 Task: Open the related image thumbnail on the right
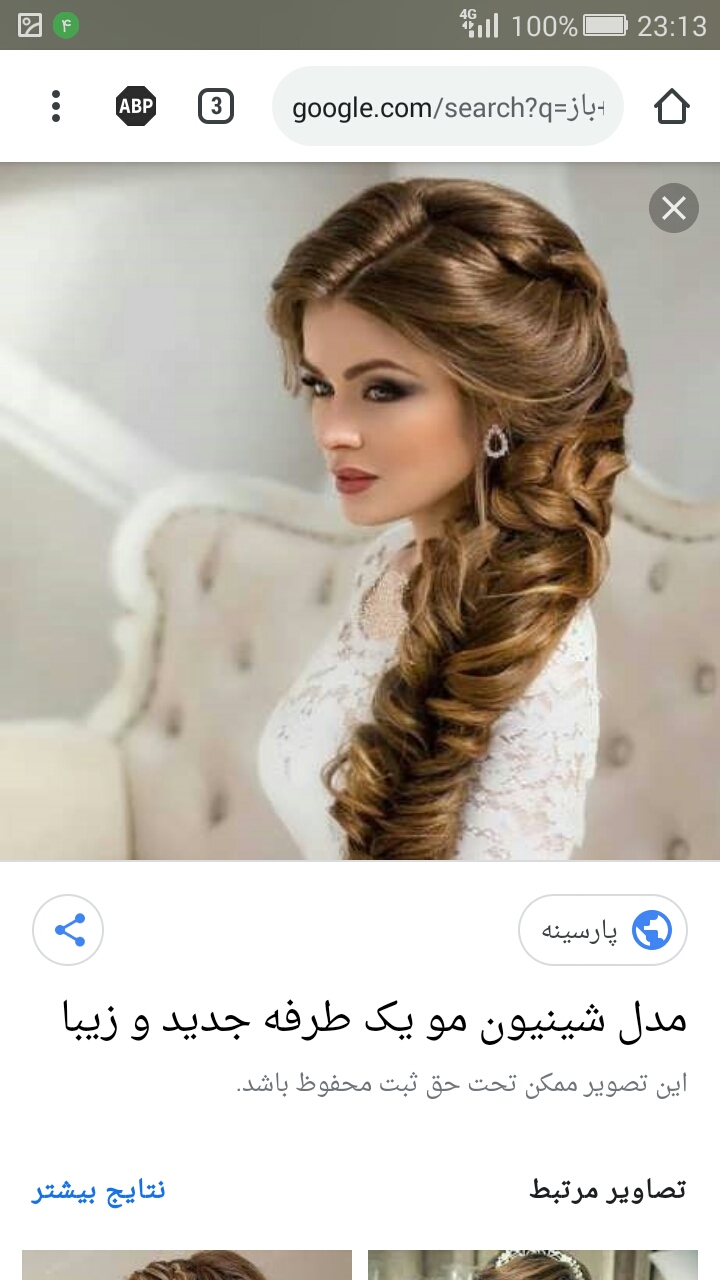[x=532, y=1264]
